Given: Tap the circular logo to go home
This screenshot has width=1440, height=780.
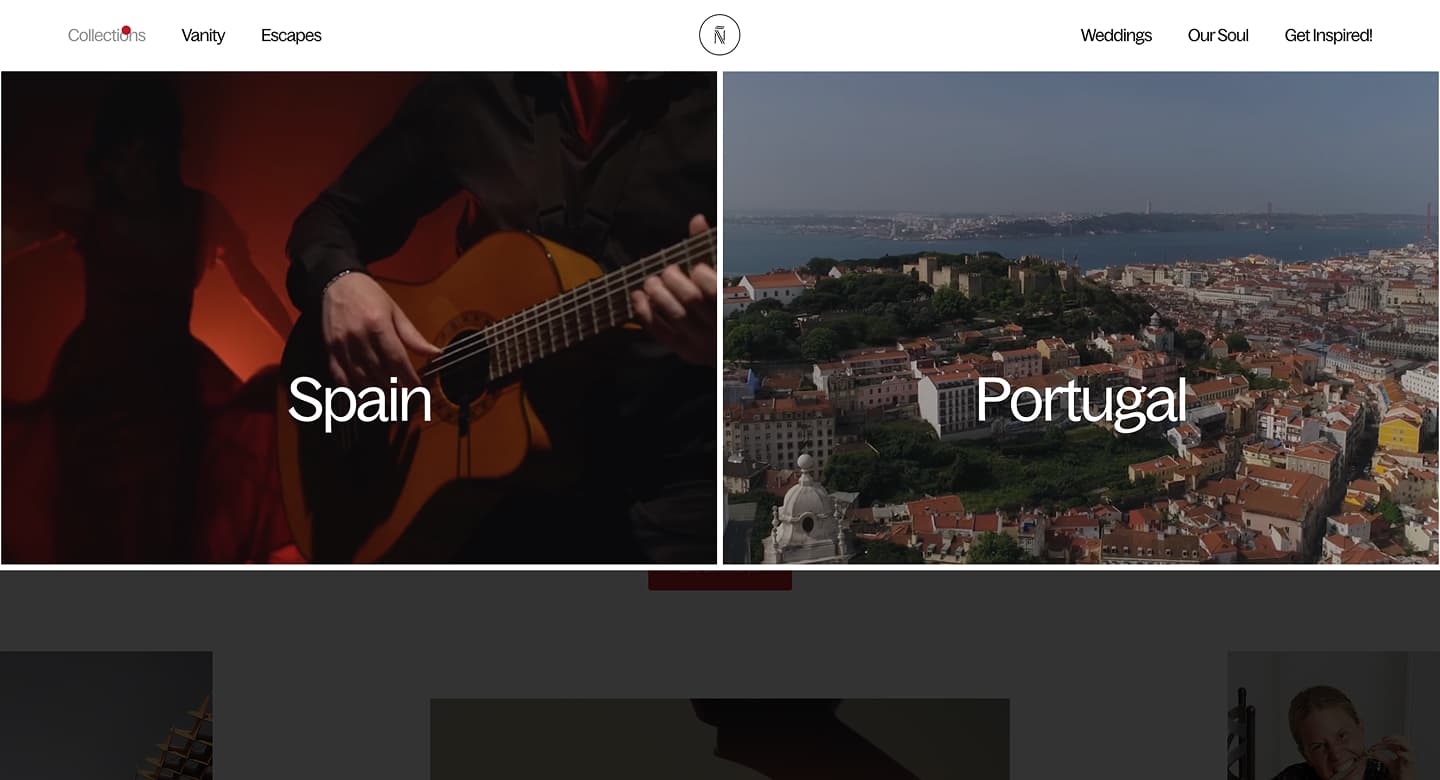Looking at the screenshot, I should pyautogui.click(x=719, y=35).
